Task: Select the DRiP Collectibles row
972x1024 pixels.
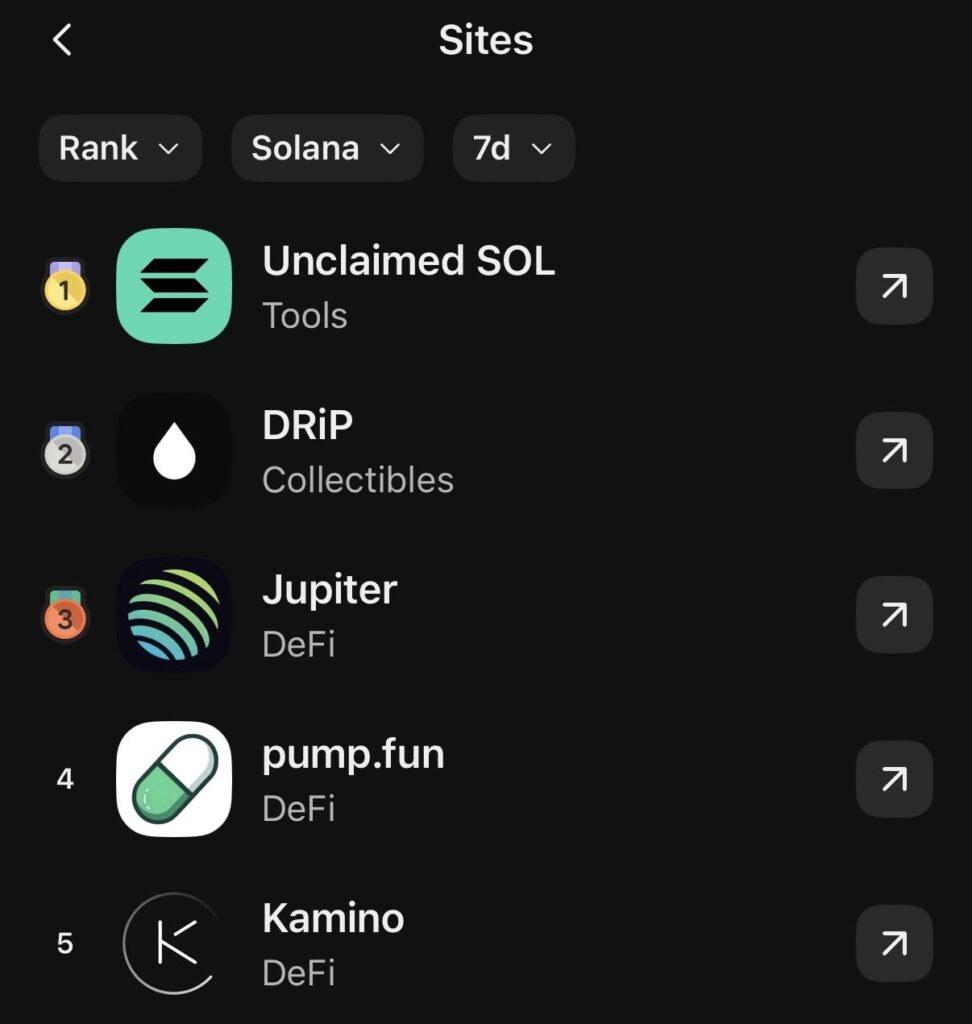Action: click(x=357, y=451)
